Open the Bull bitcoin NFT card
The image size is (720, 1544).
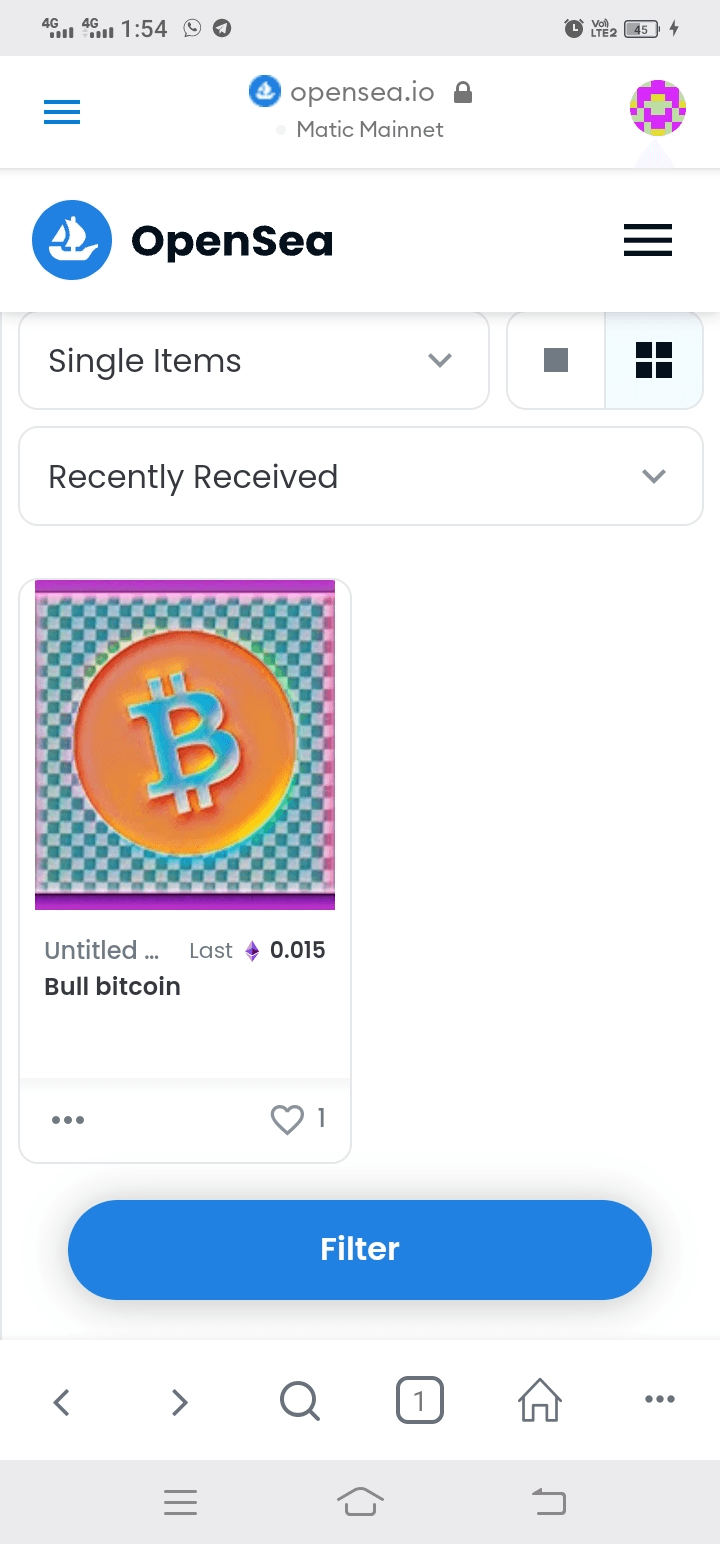point(185,745)
